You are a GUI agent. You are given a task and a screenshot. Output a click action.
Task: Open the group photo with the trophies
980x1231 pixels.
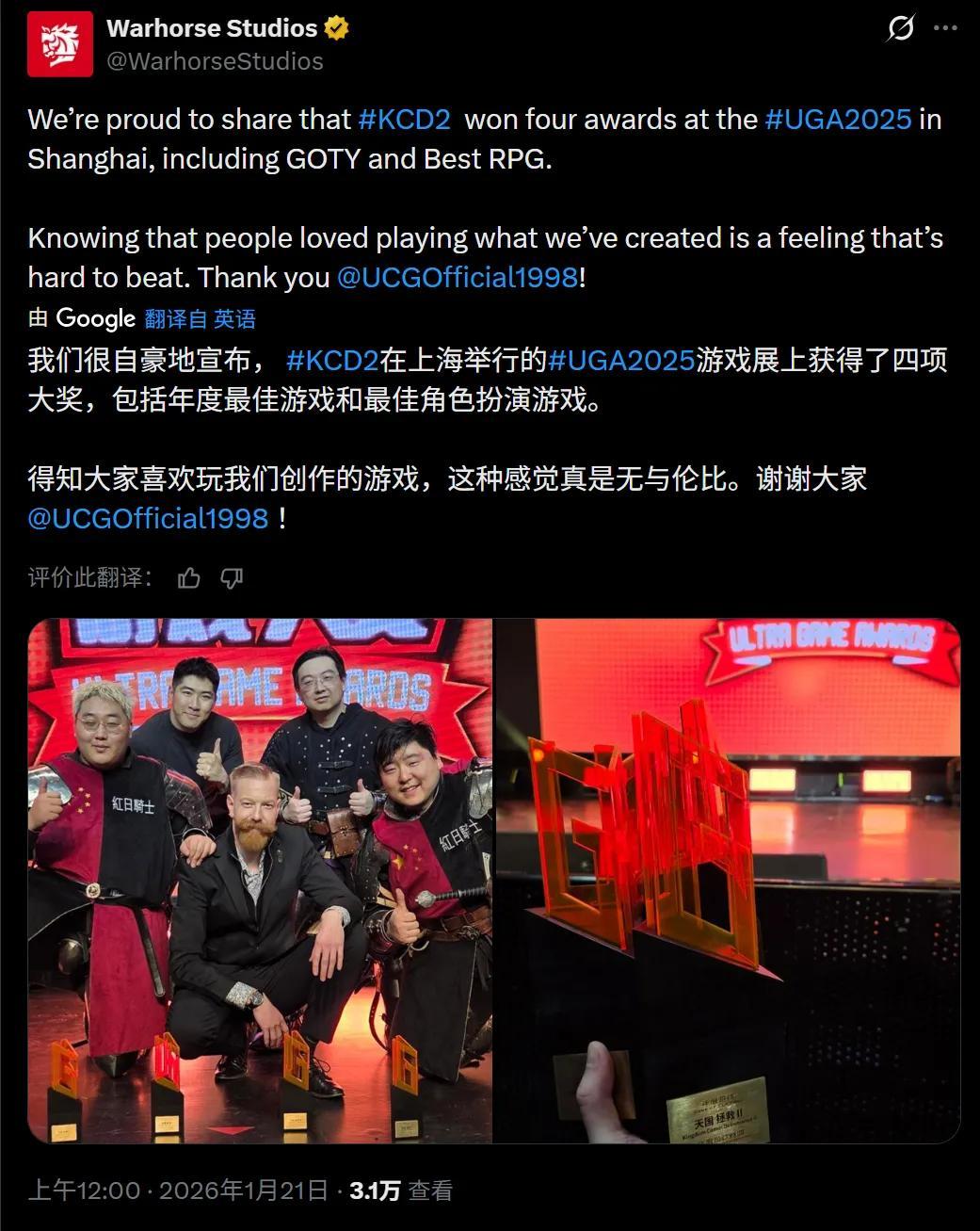(260, 881)
